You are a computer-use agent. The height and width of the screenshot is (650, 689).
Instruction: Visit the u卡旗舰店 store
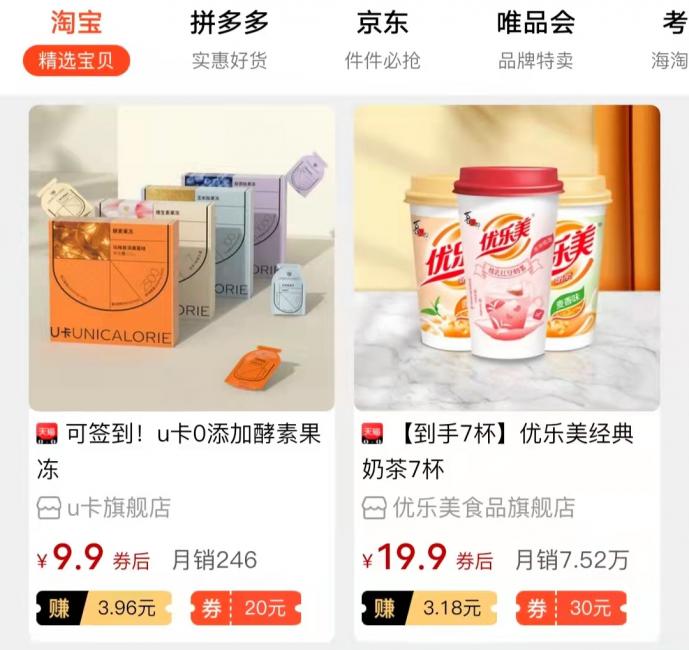click(104, 508)
